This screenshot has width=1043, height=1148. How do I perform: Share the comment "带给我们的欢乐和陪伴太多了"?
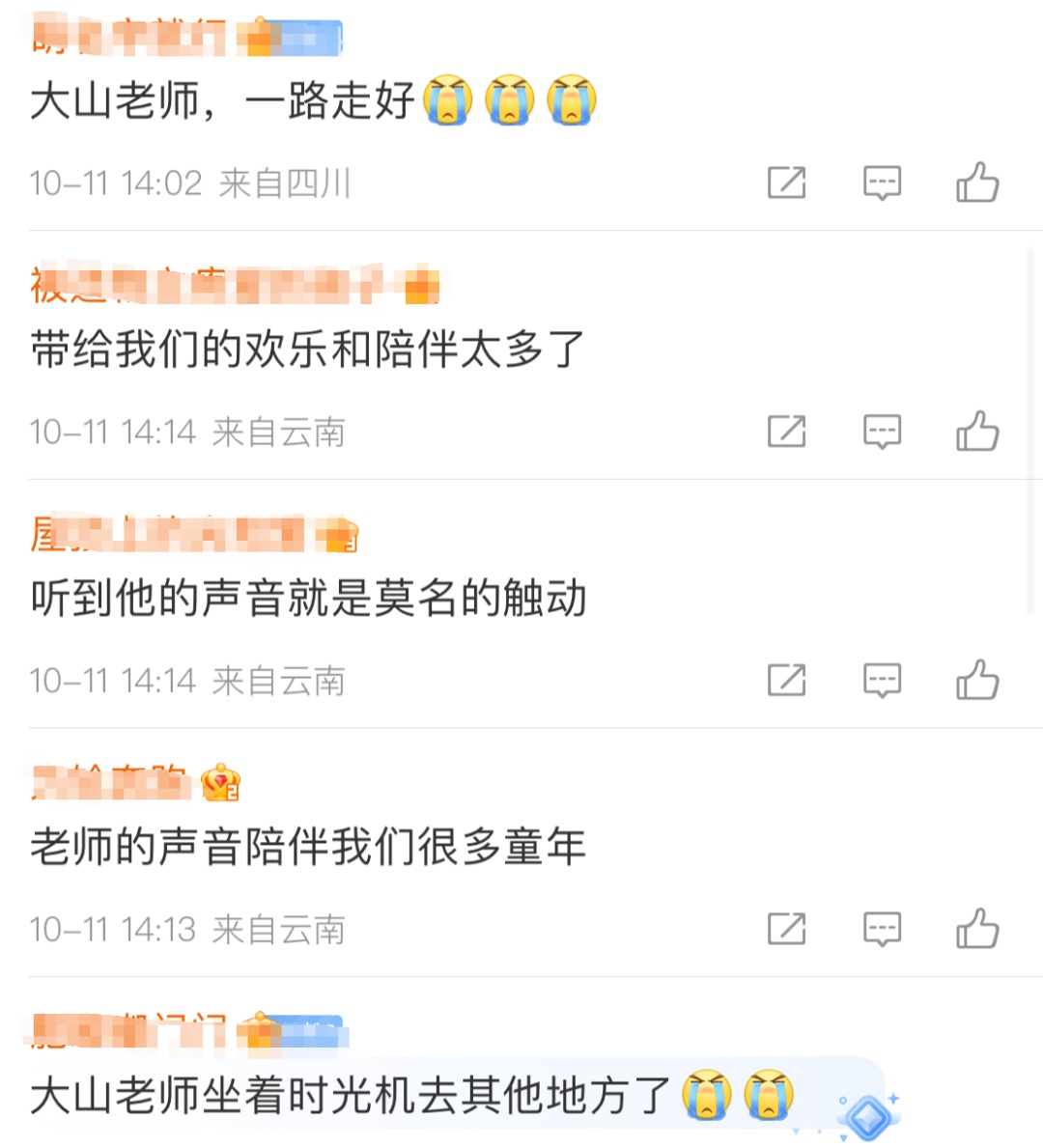point(786,432)
